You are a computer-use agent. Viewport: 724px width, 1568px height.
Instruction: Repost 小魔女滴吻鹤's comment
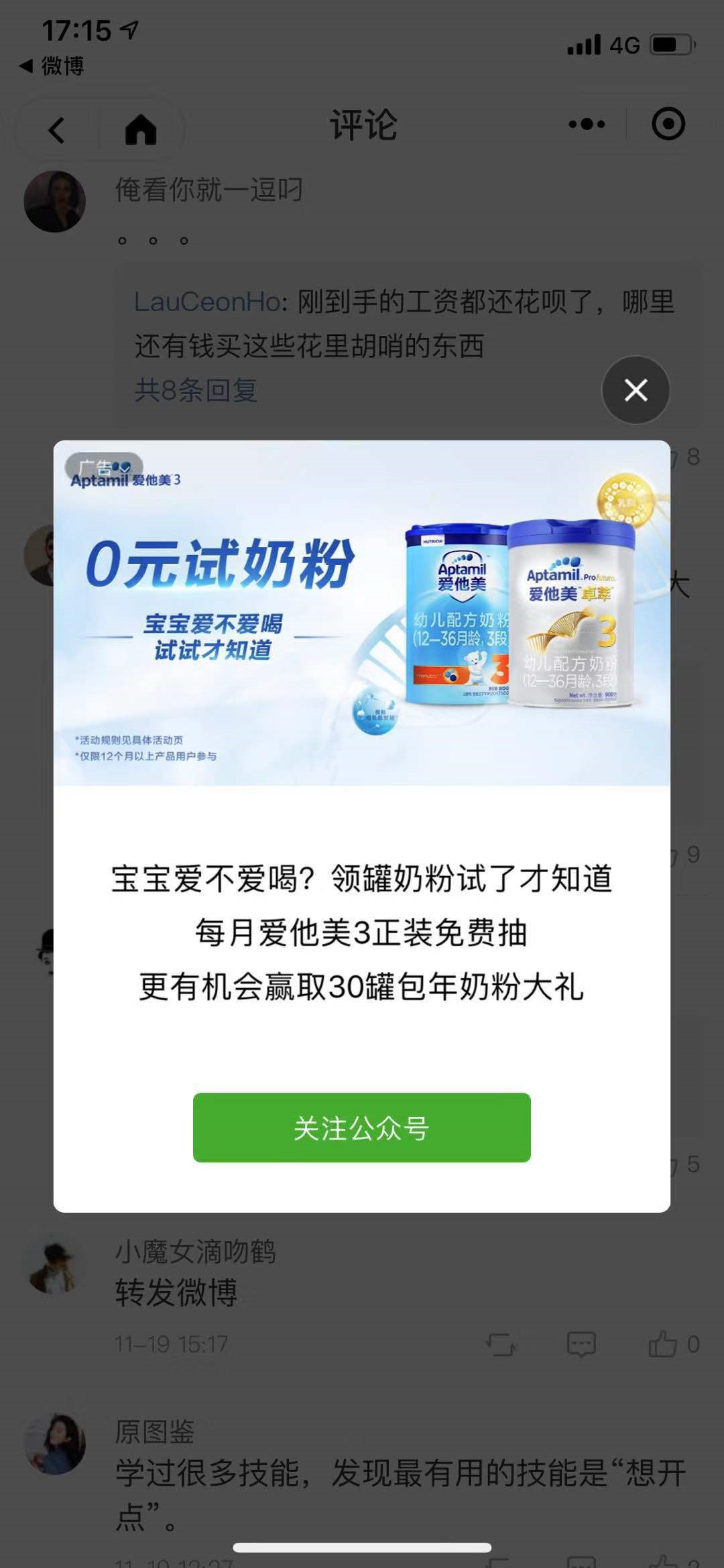click(500, 1344)
